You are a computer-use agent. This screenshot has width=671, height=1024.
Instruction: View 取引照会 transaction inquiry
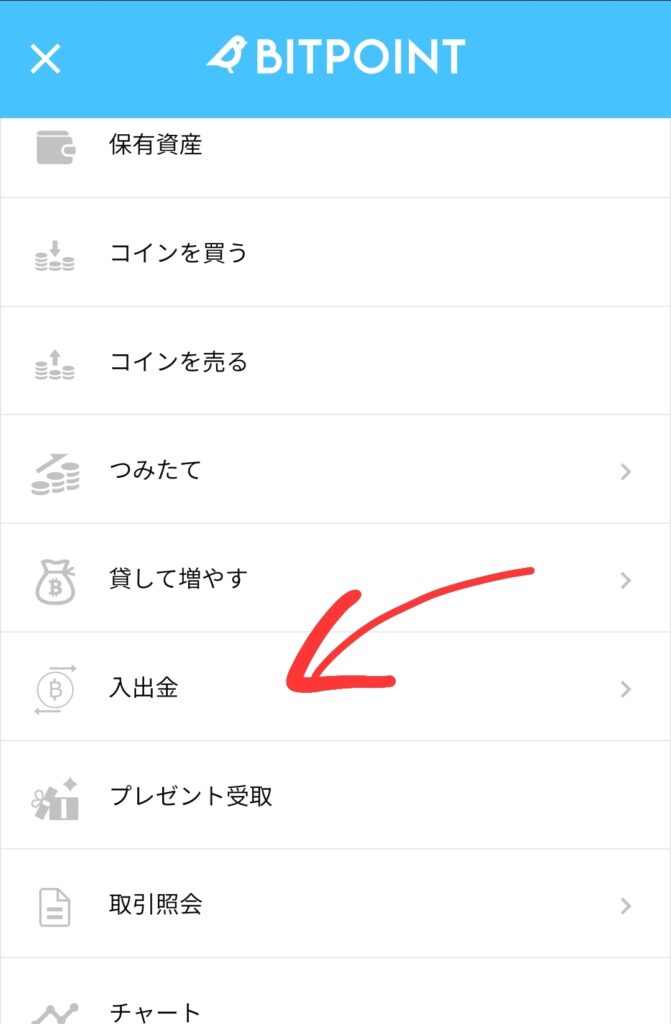tap(155, 905)
